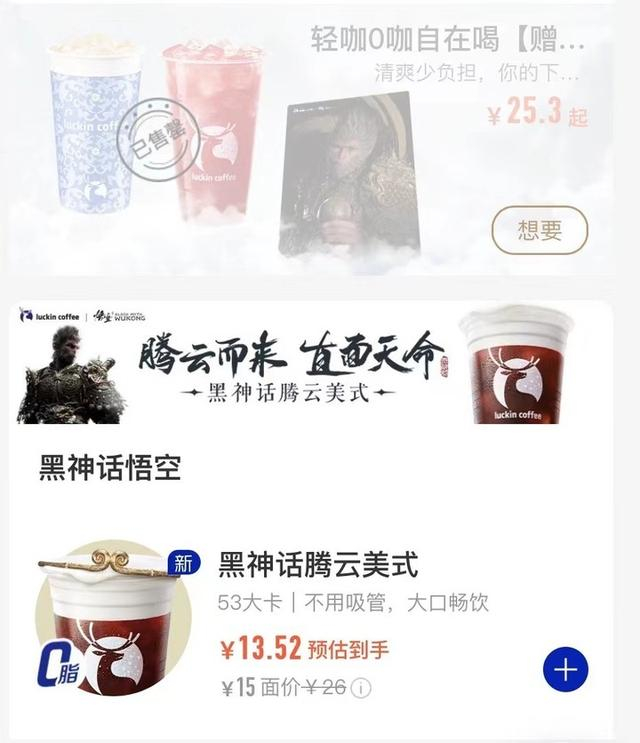Viewport: 640px width, 743px height.
Task: Open the 腾云而来 直面天命 promotional banner
Action: point(311,365)
